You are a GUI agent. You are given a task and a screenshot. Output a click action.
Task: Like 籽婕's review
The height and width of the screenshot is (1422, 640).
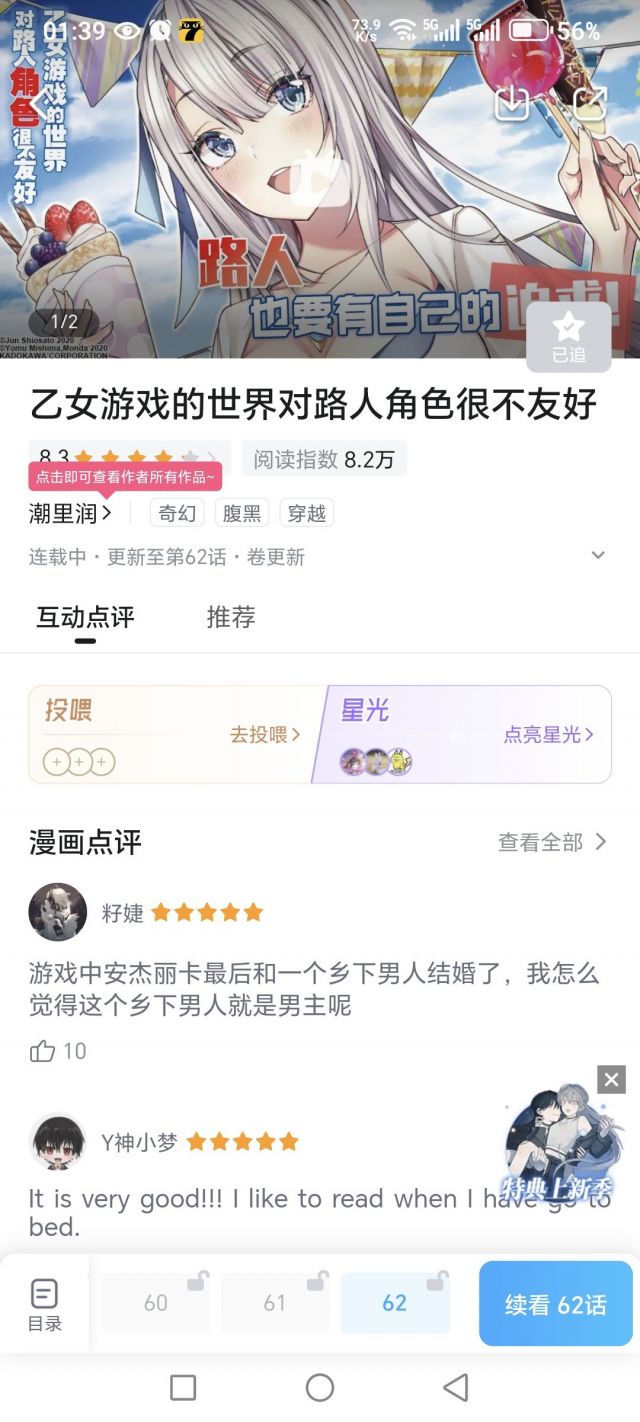43,1051
